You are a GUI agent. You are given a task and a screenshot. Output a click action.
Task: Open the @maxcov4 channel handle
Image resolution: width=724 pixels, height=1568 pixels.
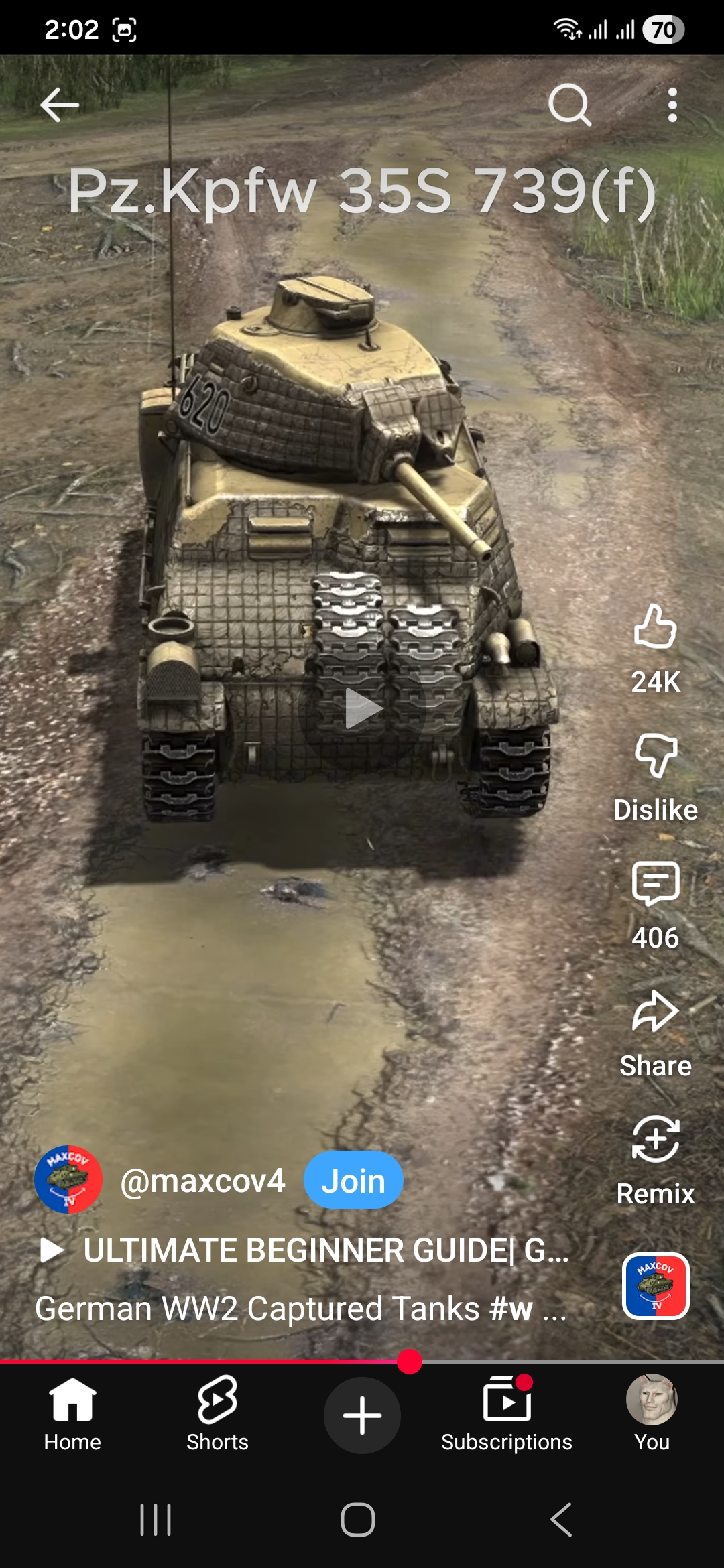(x=202, y=1180)
